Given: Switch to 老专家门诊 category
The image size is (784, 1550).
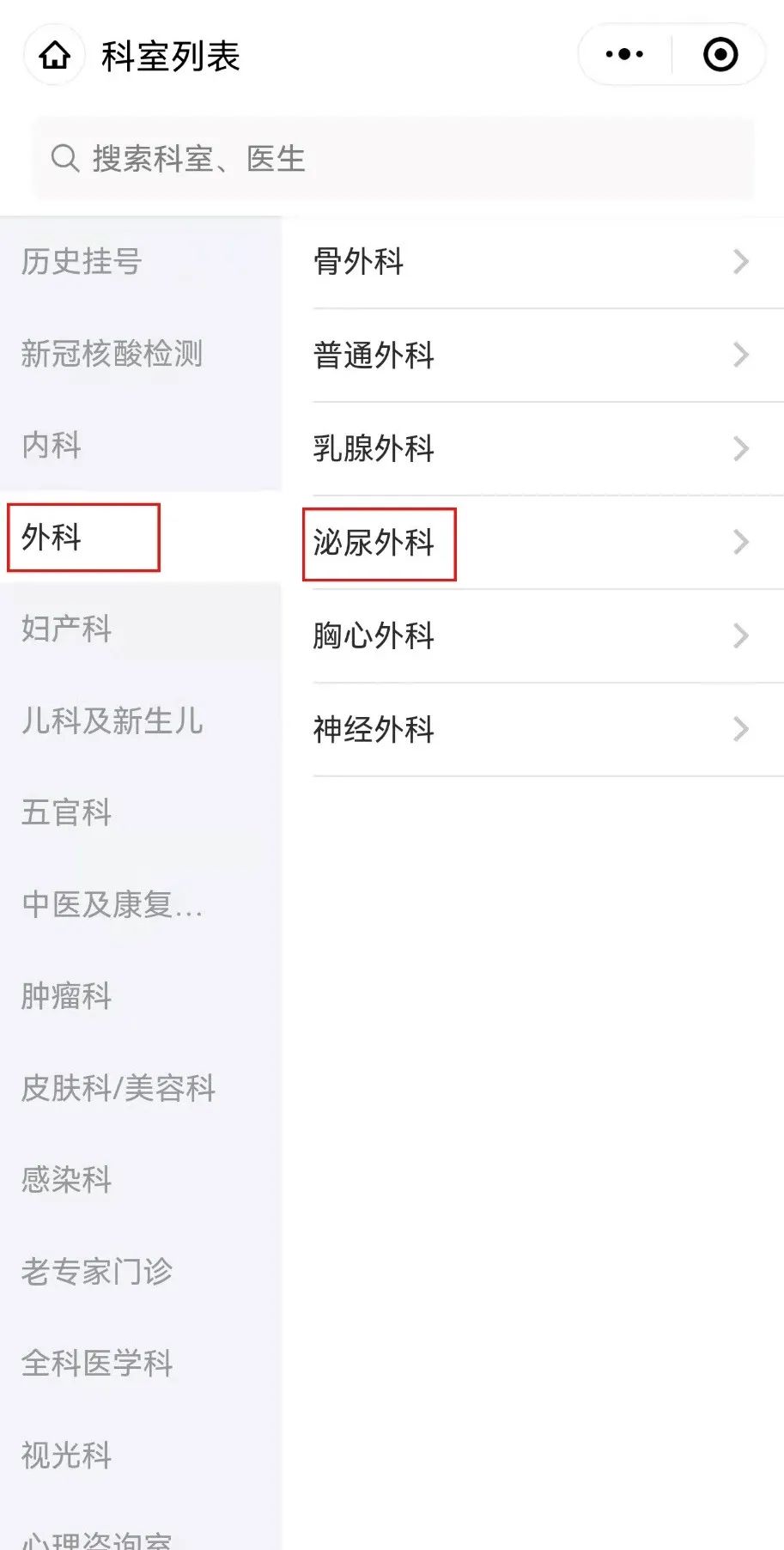Looking at the screenshot, I should (x=140, y=1272).
